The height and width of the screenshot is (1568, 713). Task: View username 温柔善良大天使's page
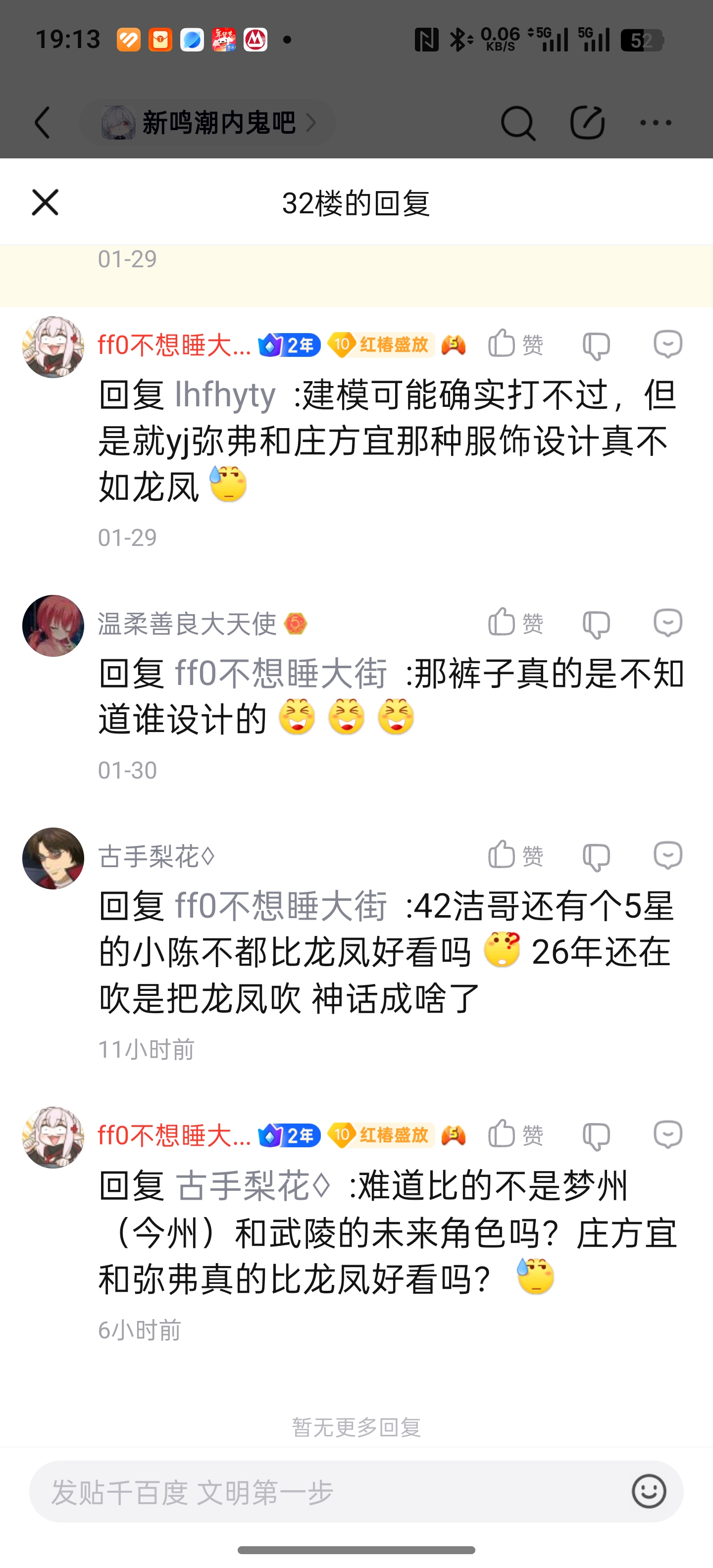(187, 624)
